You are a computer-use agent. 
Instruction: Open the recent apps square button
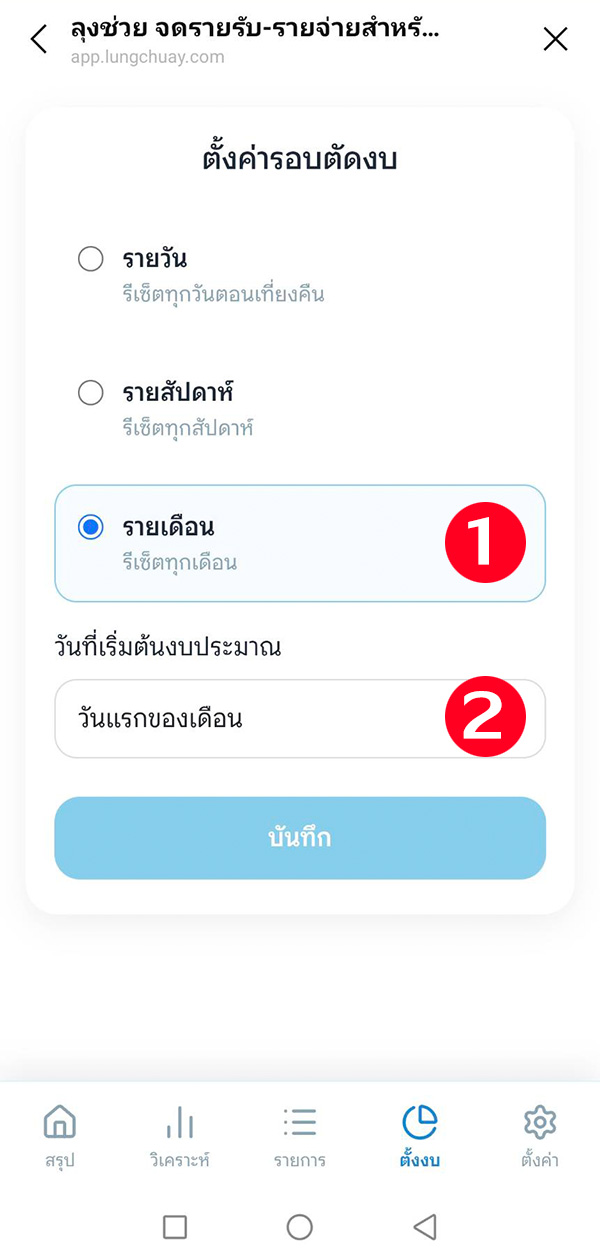(175, 1227)
